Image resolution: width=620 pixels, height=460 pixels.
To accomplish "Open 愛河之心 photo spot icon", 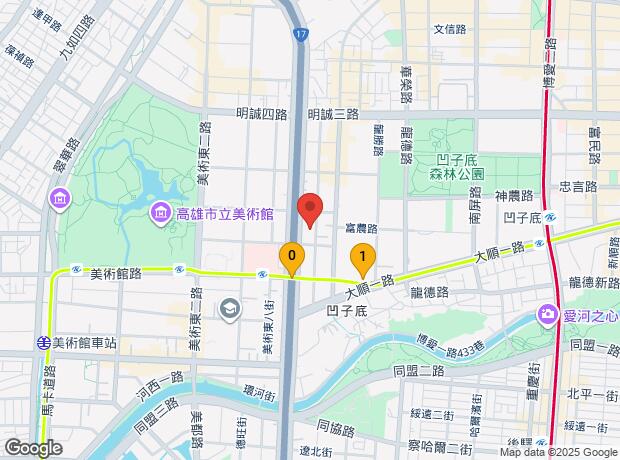I will point(548,316).
